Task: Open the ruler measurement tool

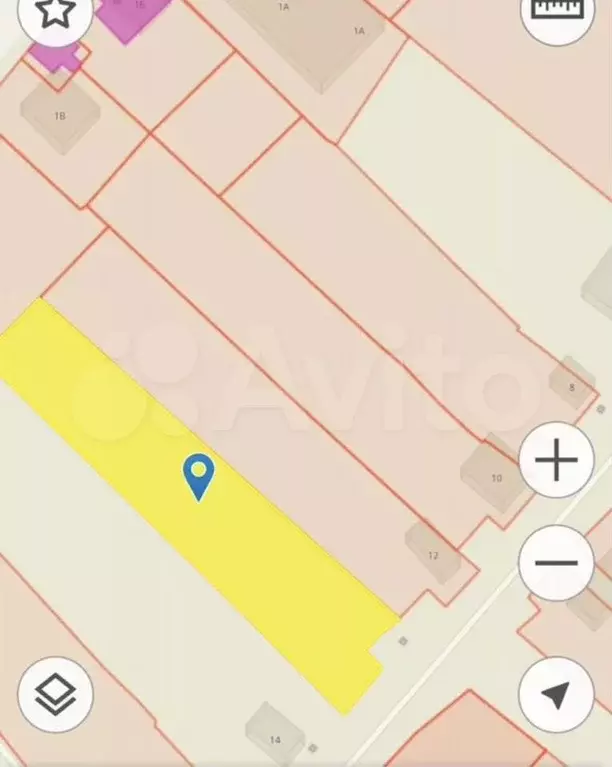Action: [x=557, y=11]
